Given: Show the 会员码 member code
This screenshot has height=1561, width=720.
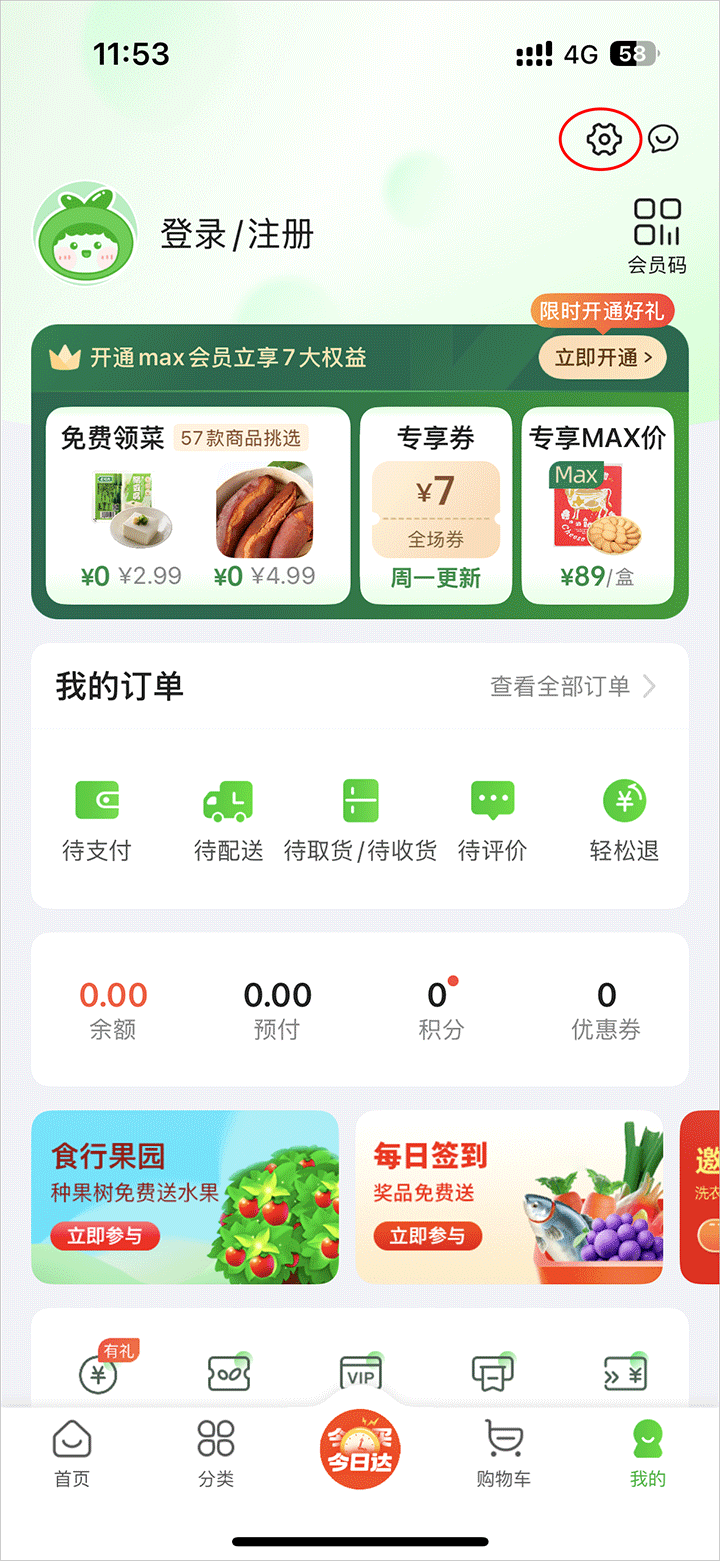Looking at the screenshot, I should click(x=657, y=236).
